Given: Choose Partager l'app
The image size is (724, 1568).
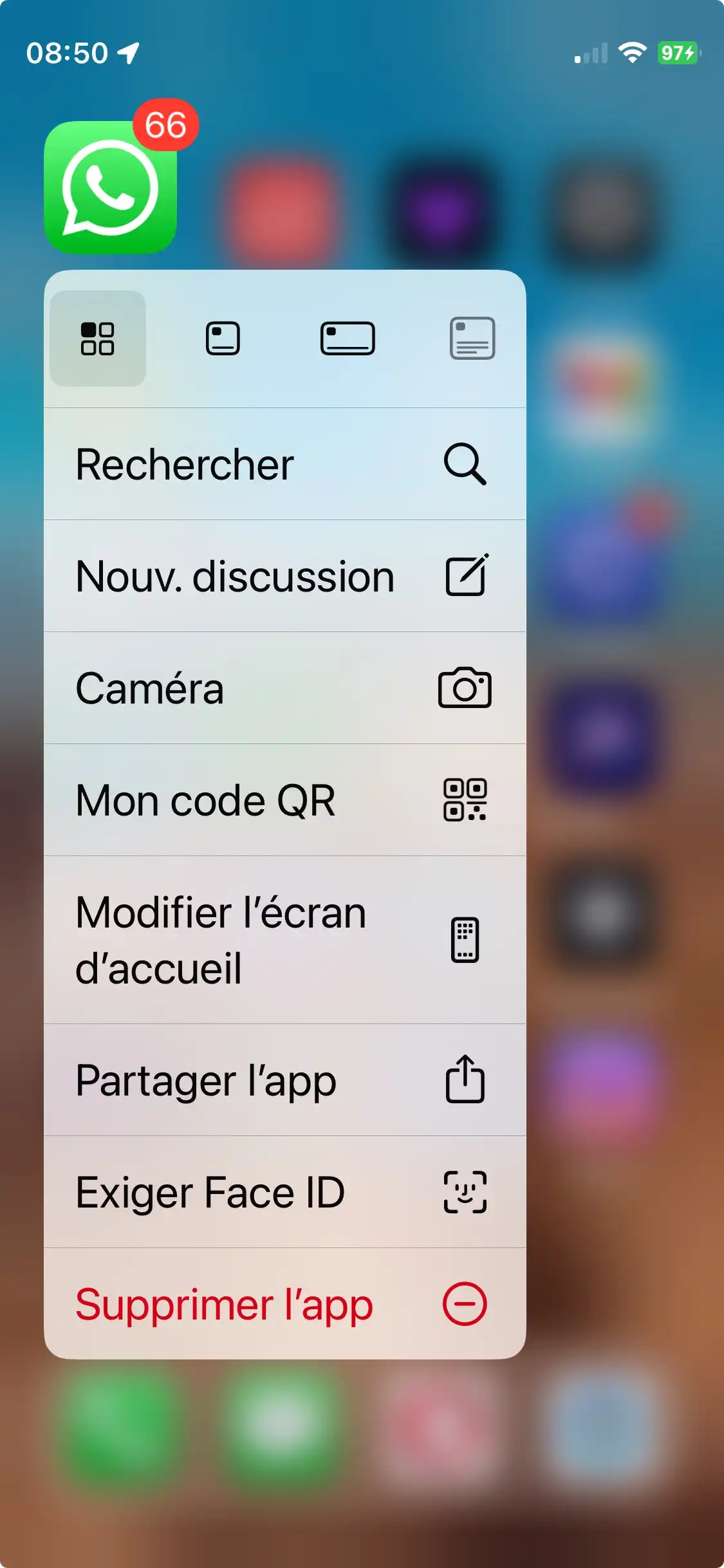Looking at the screenshot, I should coord(285,1080).
